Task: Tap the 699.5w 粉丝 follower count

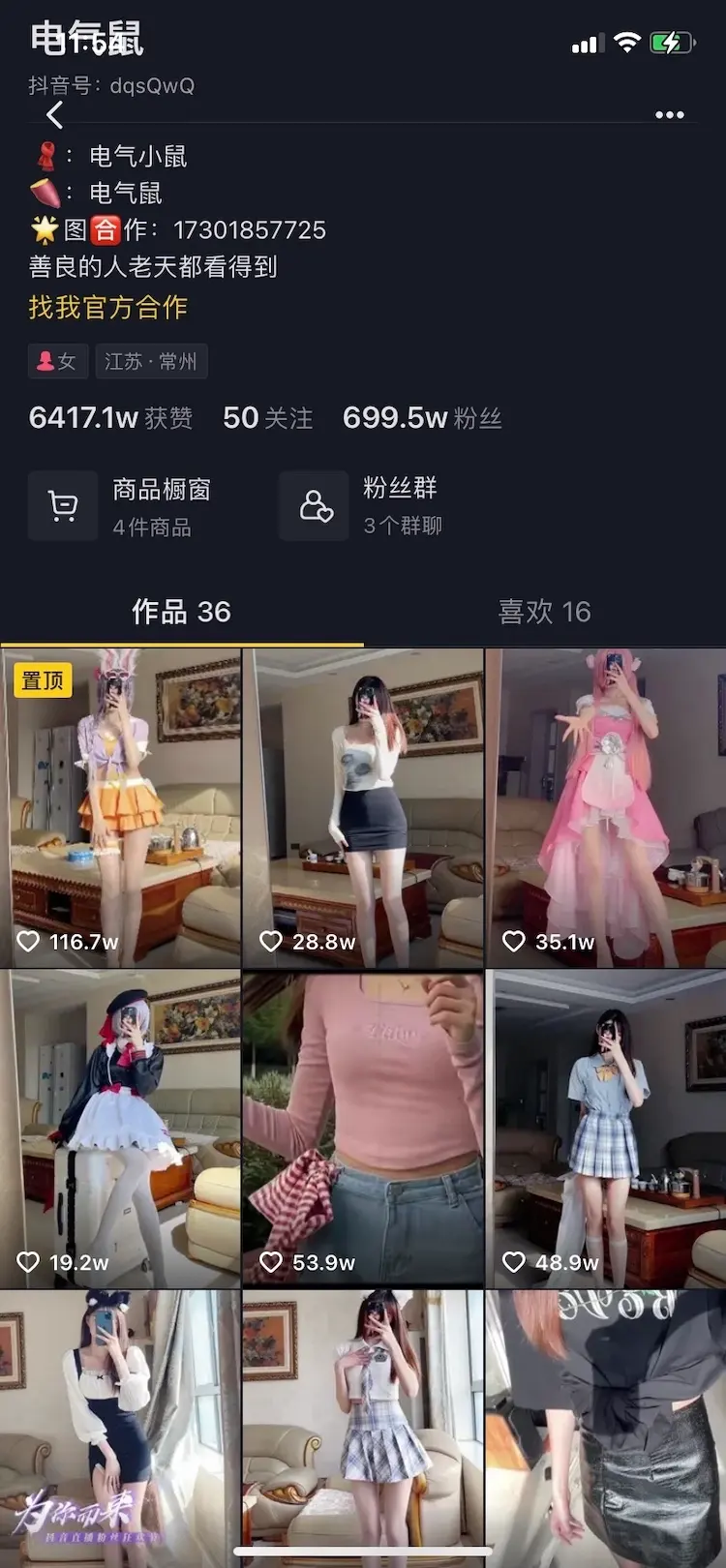Action: point(423,416)
